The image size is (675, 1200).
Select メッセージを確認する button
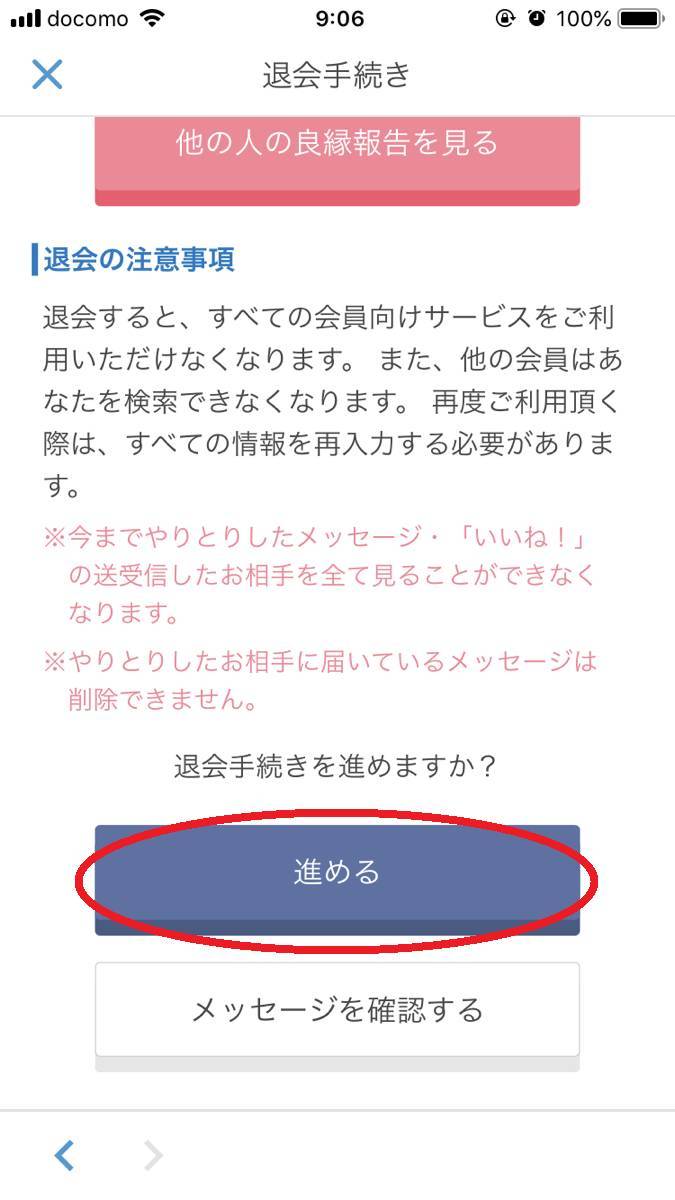click(x=337, y=1009)
